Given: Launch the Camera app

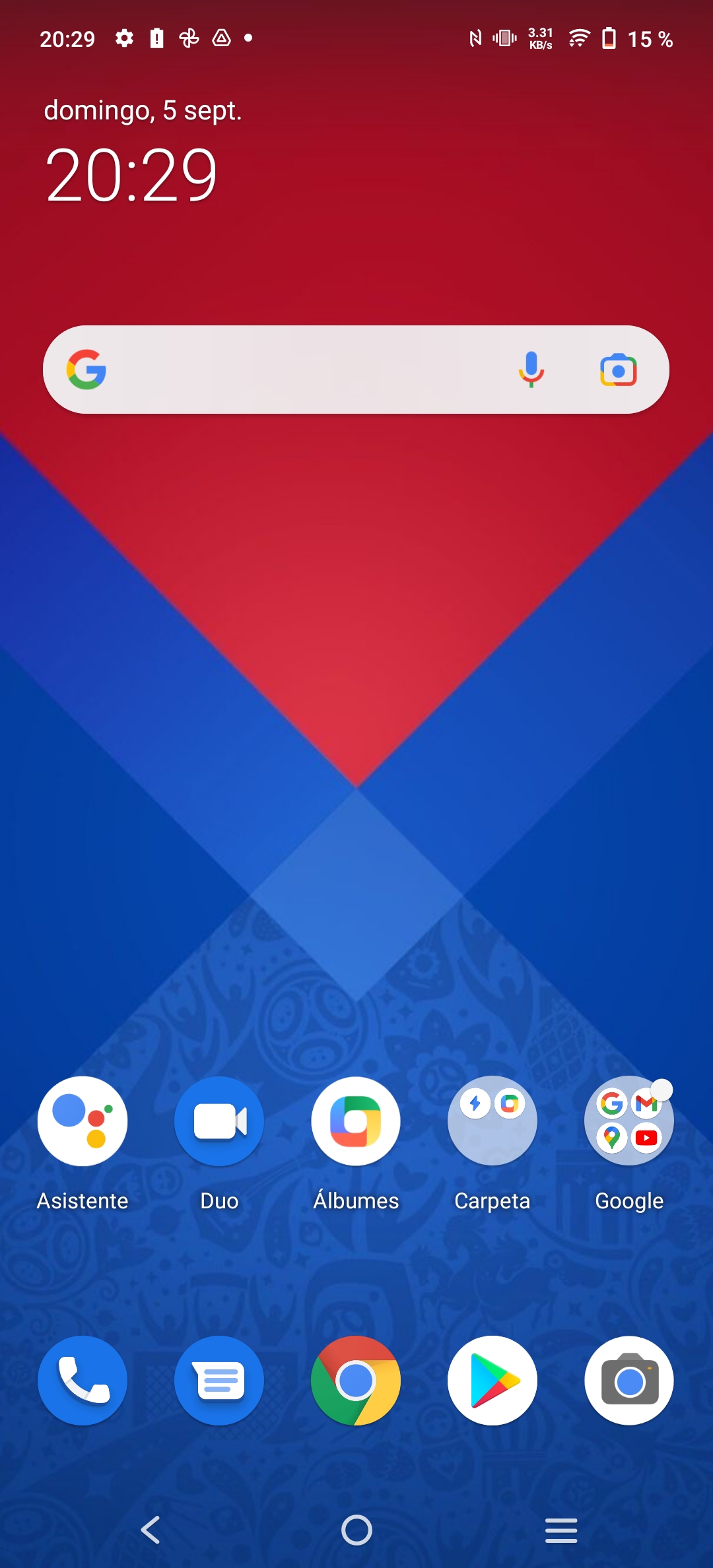Looking at the screenshot, I should pos(629,1381).
